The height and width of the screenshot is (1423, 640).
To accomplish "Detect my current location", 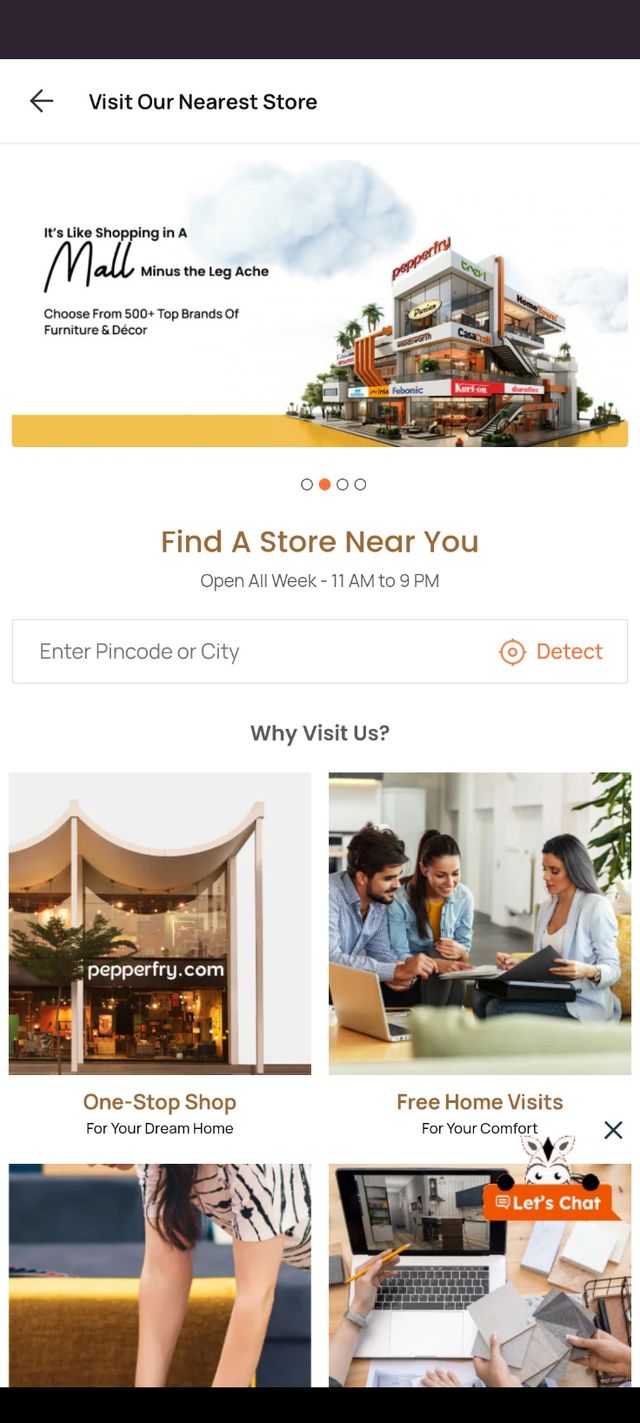I will click(551, 652).
